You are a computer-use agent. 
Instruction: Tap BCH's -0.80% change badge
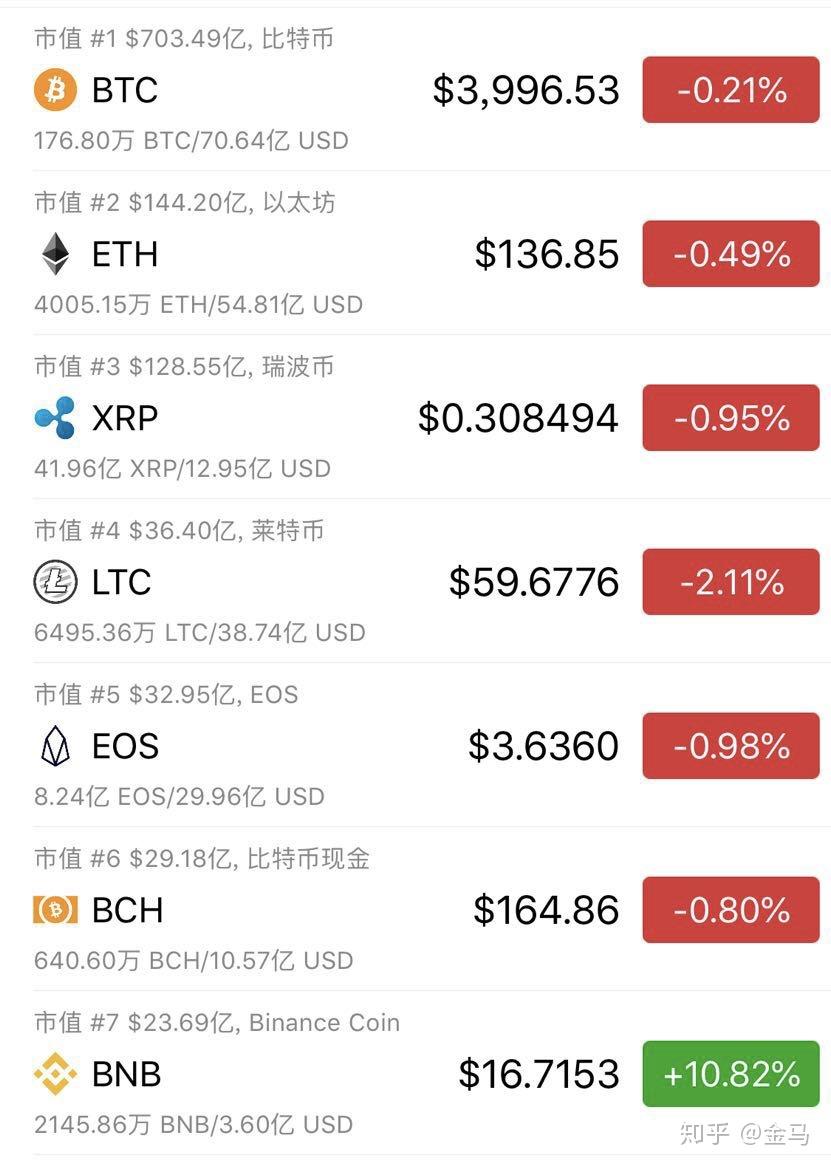click(731, 910)
